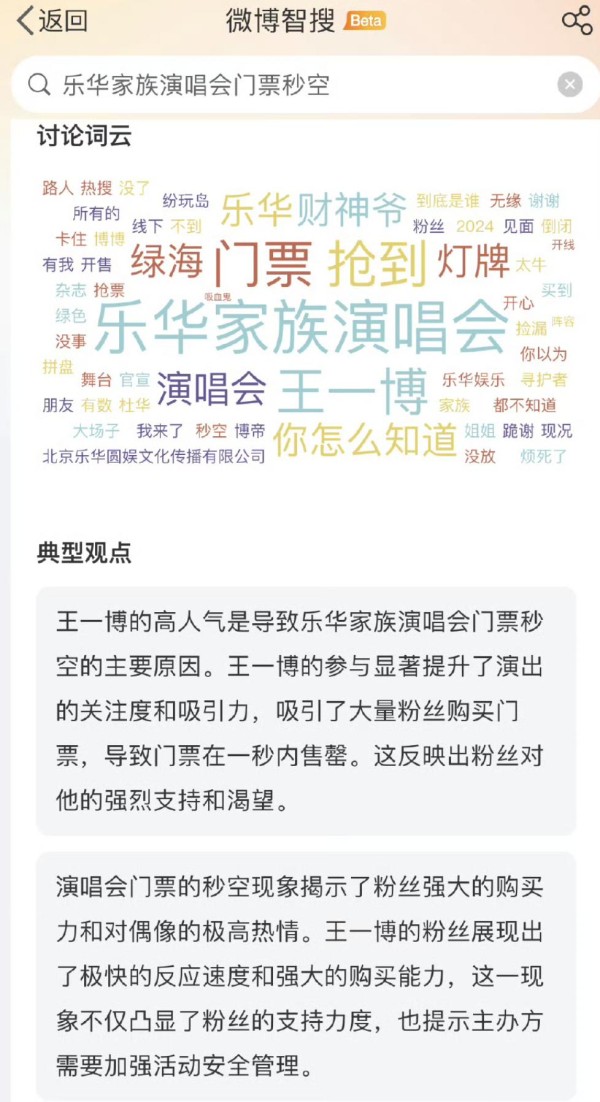Share this Weibo smart search page

pos(577,20)
